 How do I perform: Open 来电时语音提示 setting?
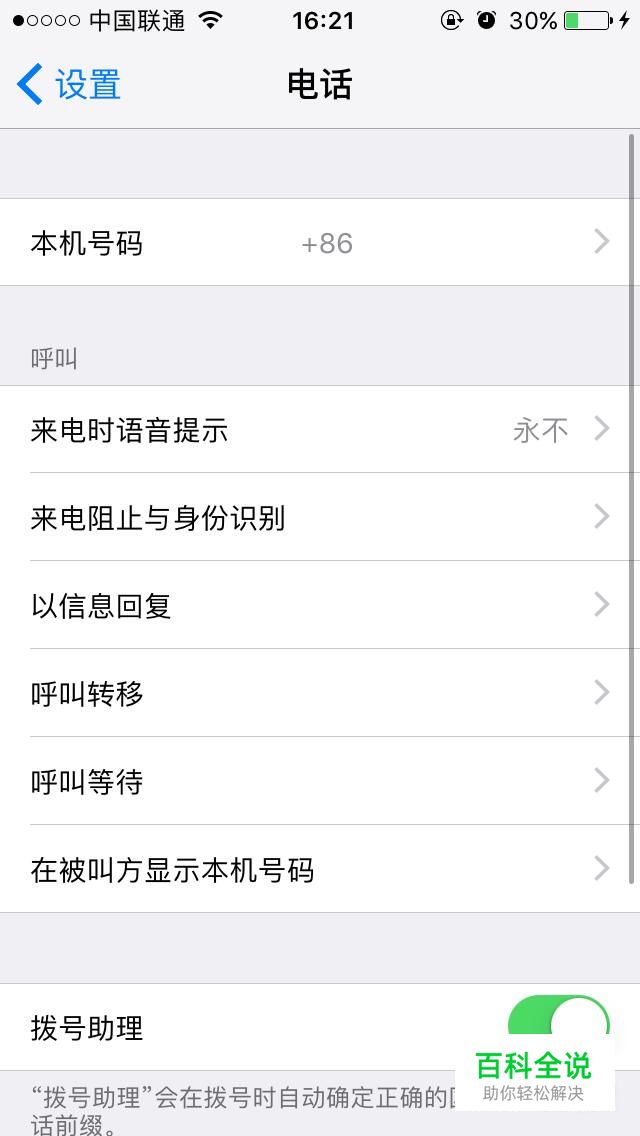coord(320,430)
